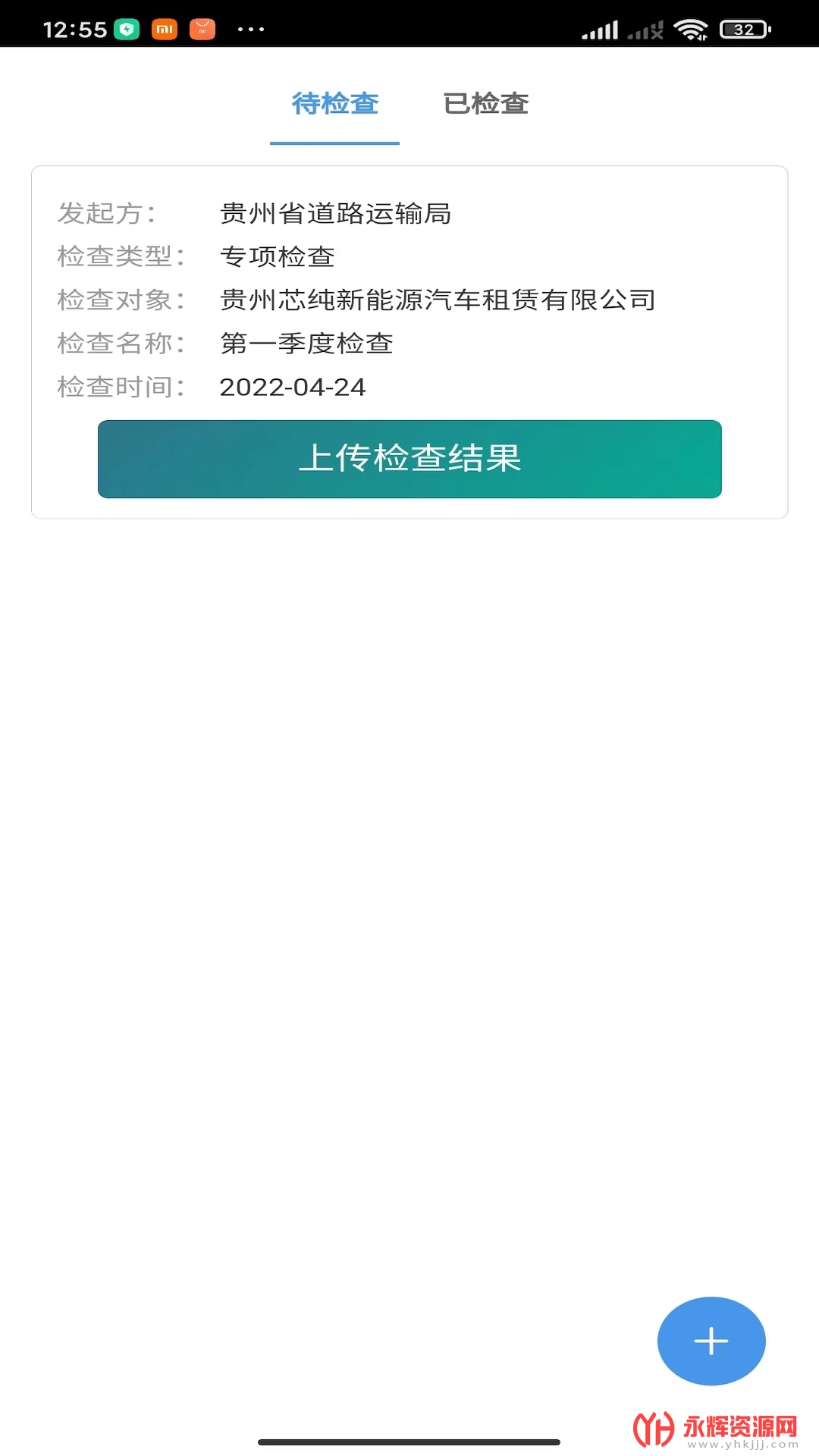Select the 待检查 tab
This screenshot has width=819, height=1456.
point(334,104)
